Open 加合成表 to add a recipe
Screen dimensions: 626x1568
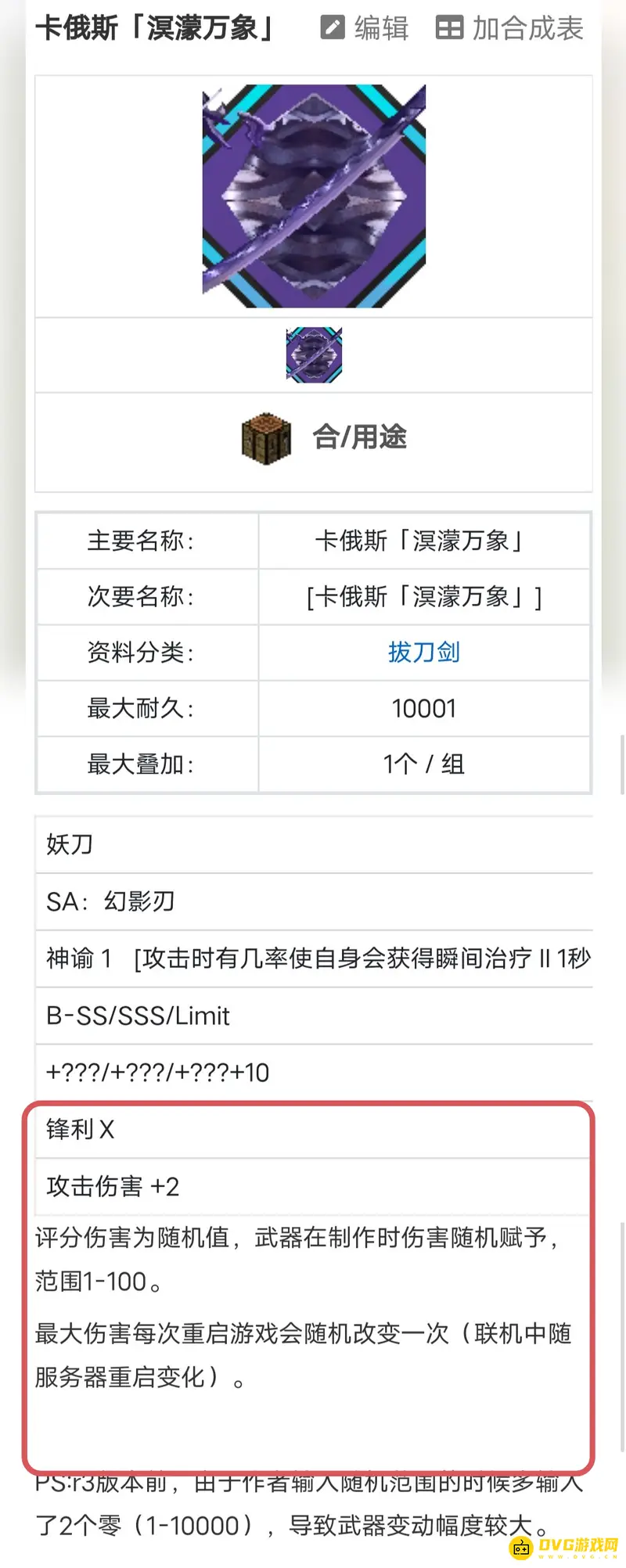pyautogui.click(x=509, y=28)
